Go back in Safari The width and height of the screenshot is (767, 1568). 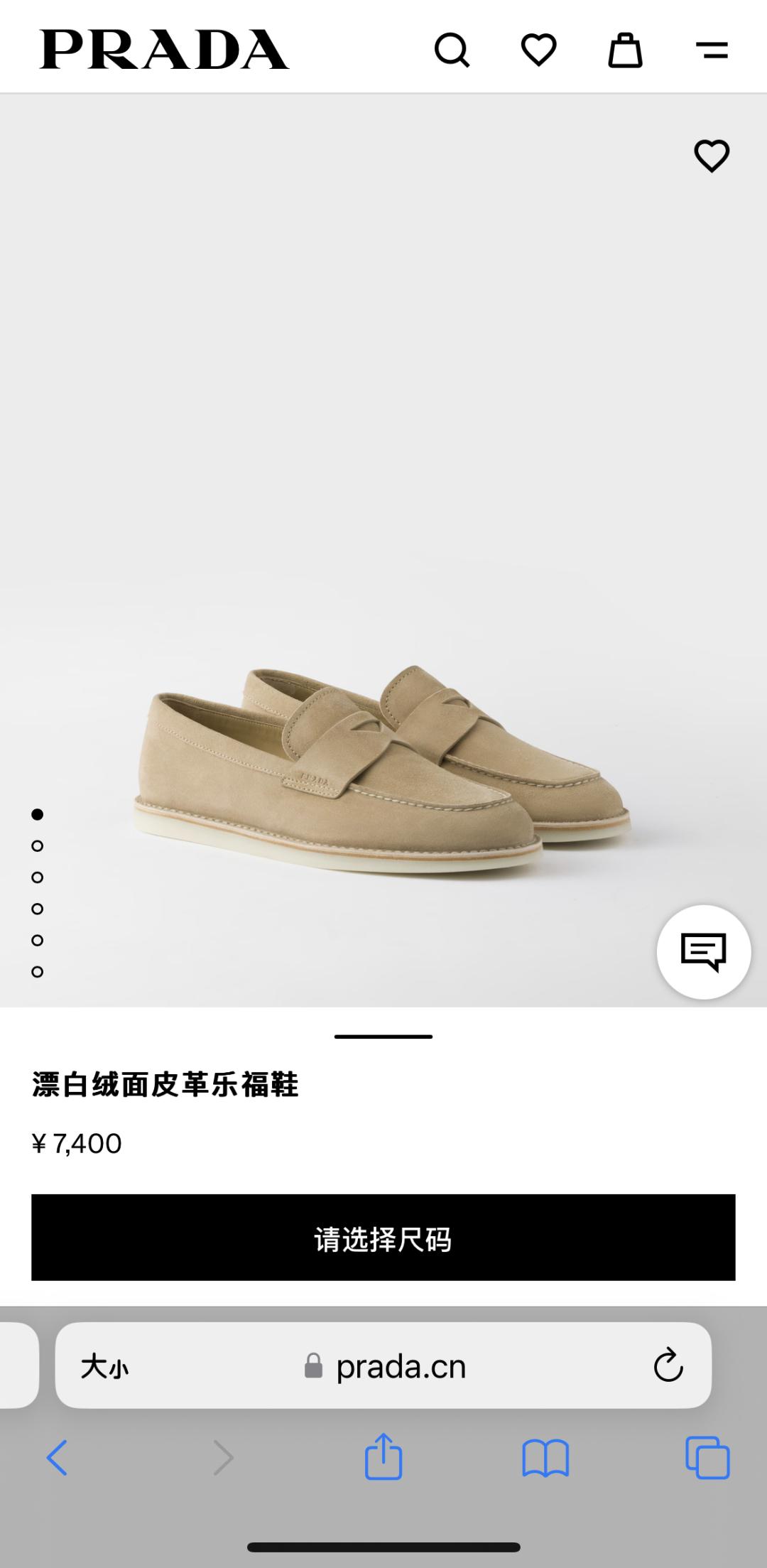pos(57,1459)
